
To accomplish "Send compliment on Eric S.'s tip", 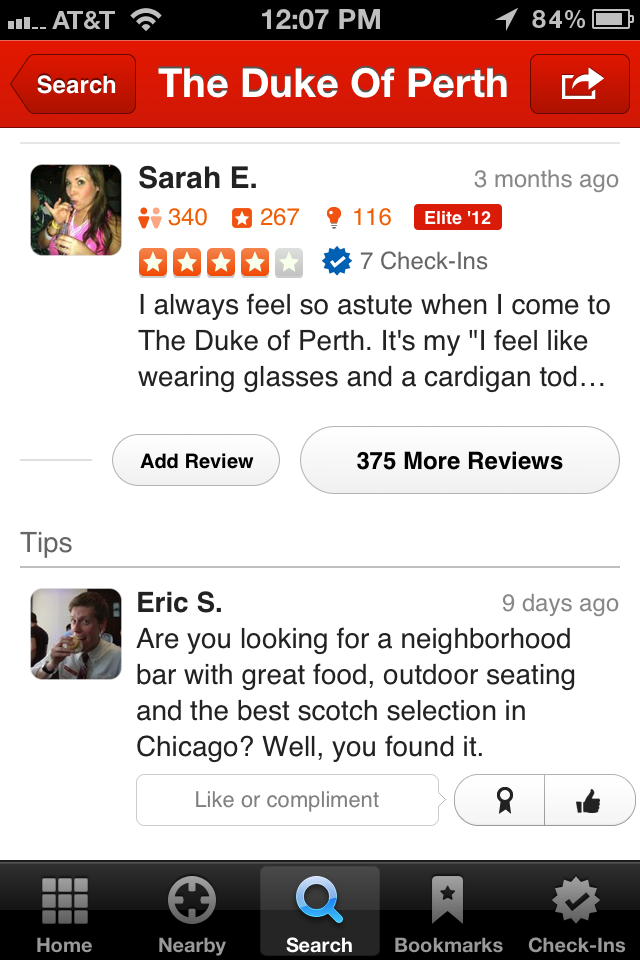I will coord(502,800).
